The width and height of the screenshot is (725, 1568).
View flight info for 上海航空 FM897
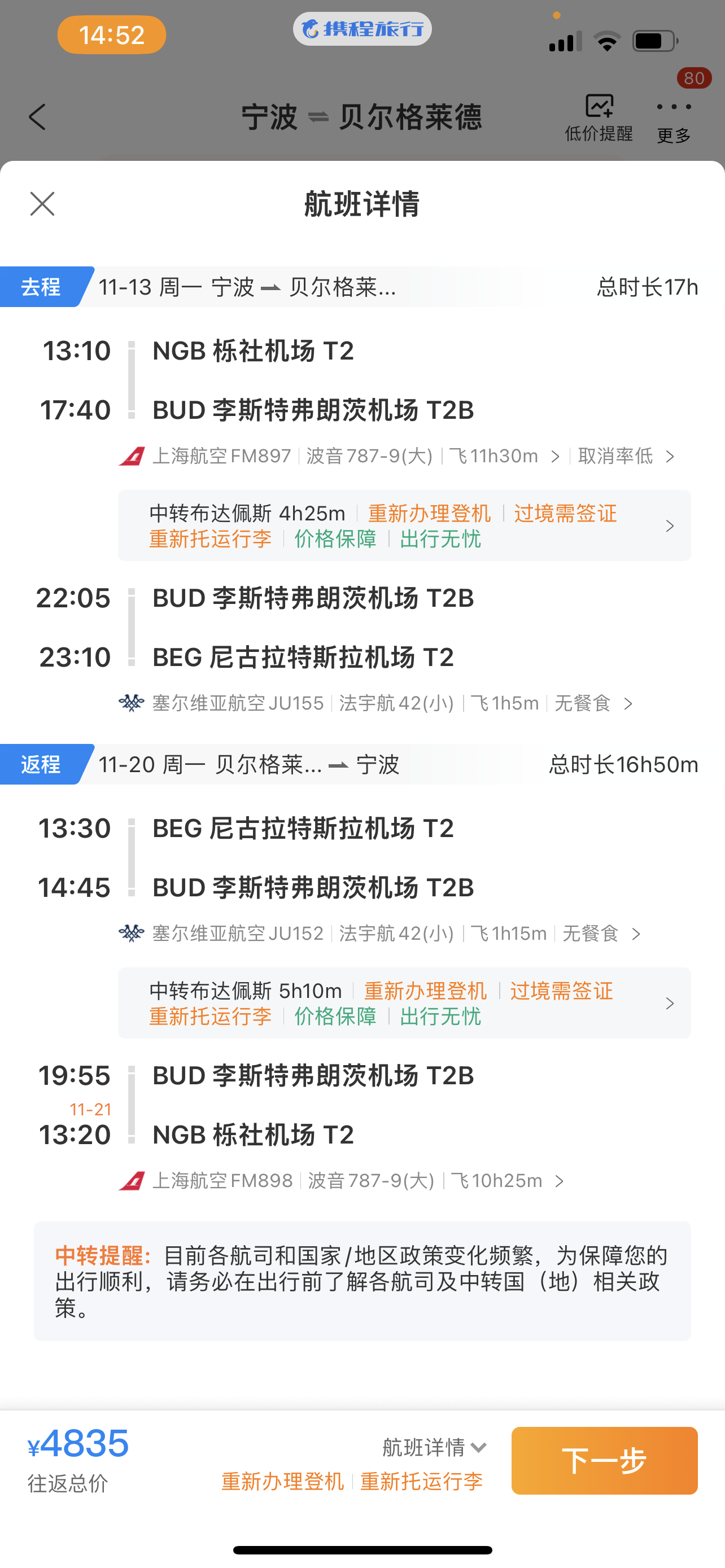[x=338, y=456]
